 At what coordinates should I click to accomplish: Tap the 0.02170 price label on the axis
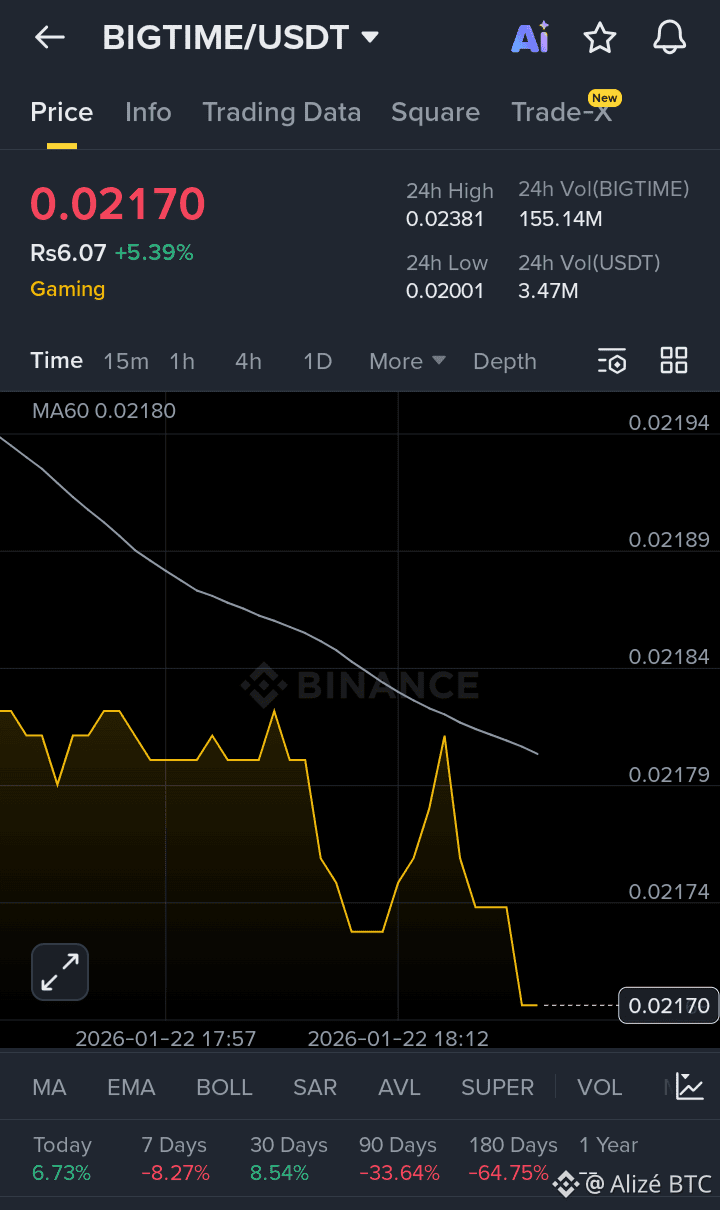(x=667, y=1005)
